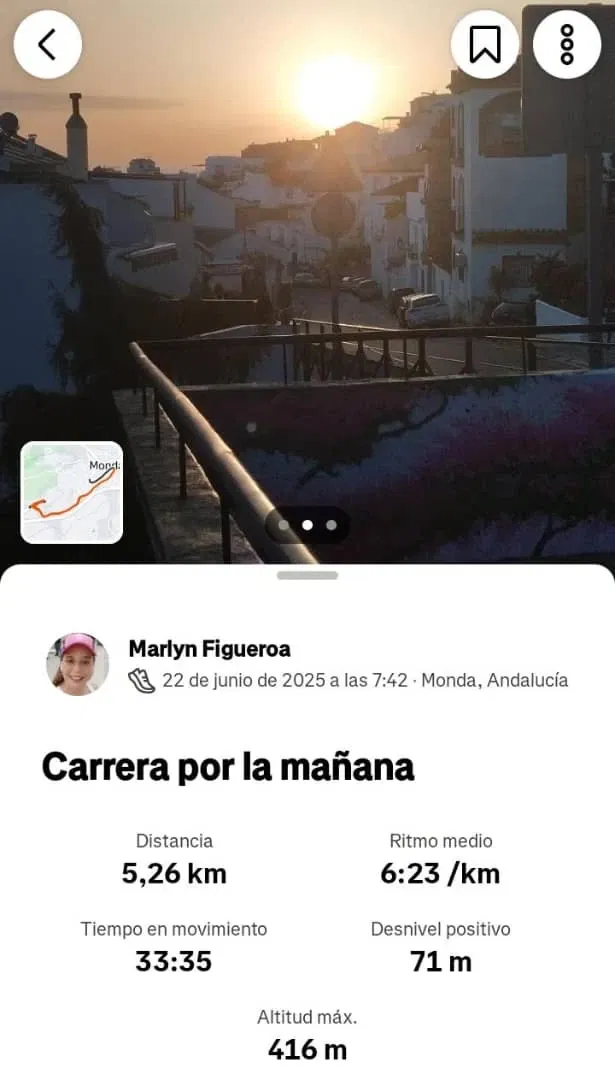Tap the Marlyn Figueroa name link
615x1080 pixels.
pyautogui.click(x=209, y=649)
